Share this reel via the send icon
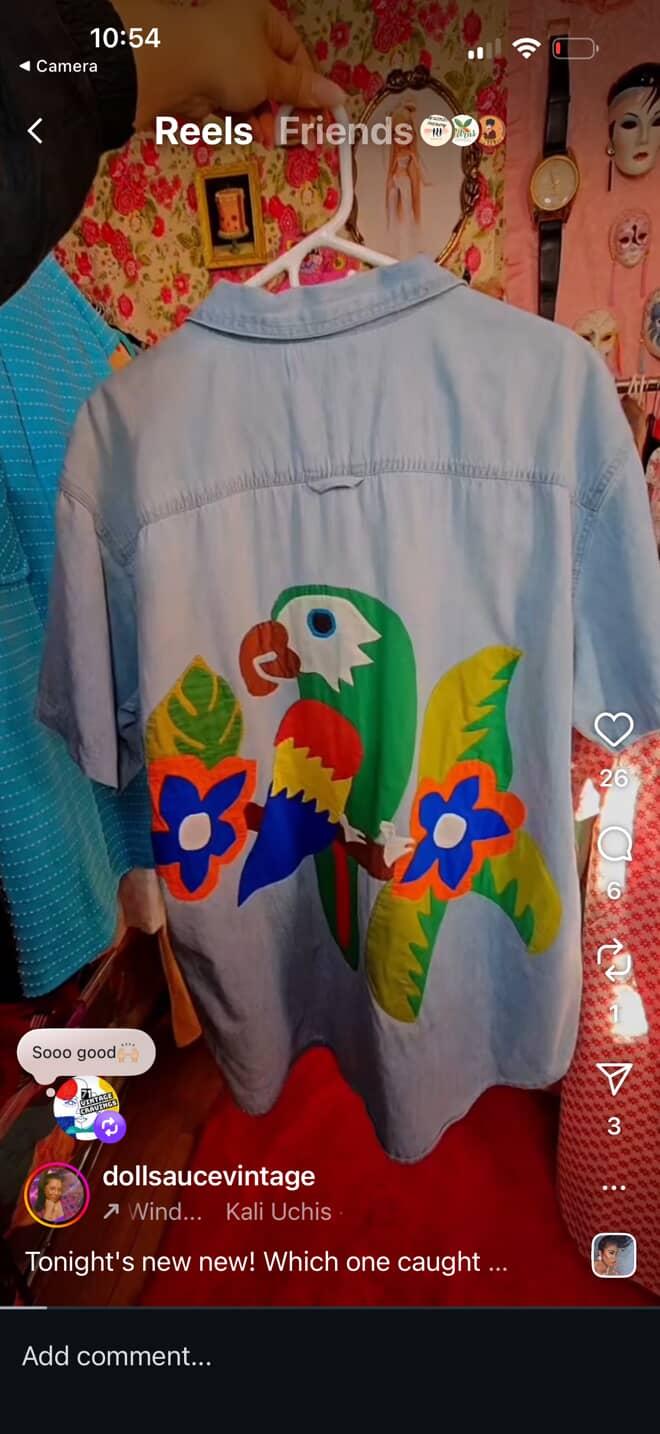 (x=613, y=1077)
